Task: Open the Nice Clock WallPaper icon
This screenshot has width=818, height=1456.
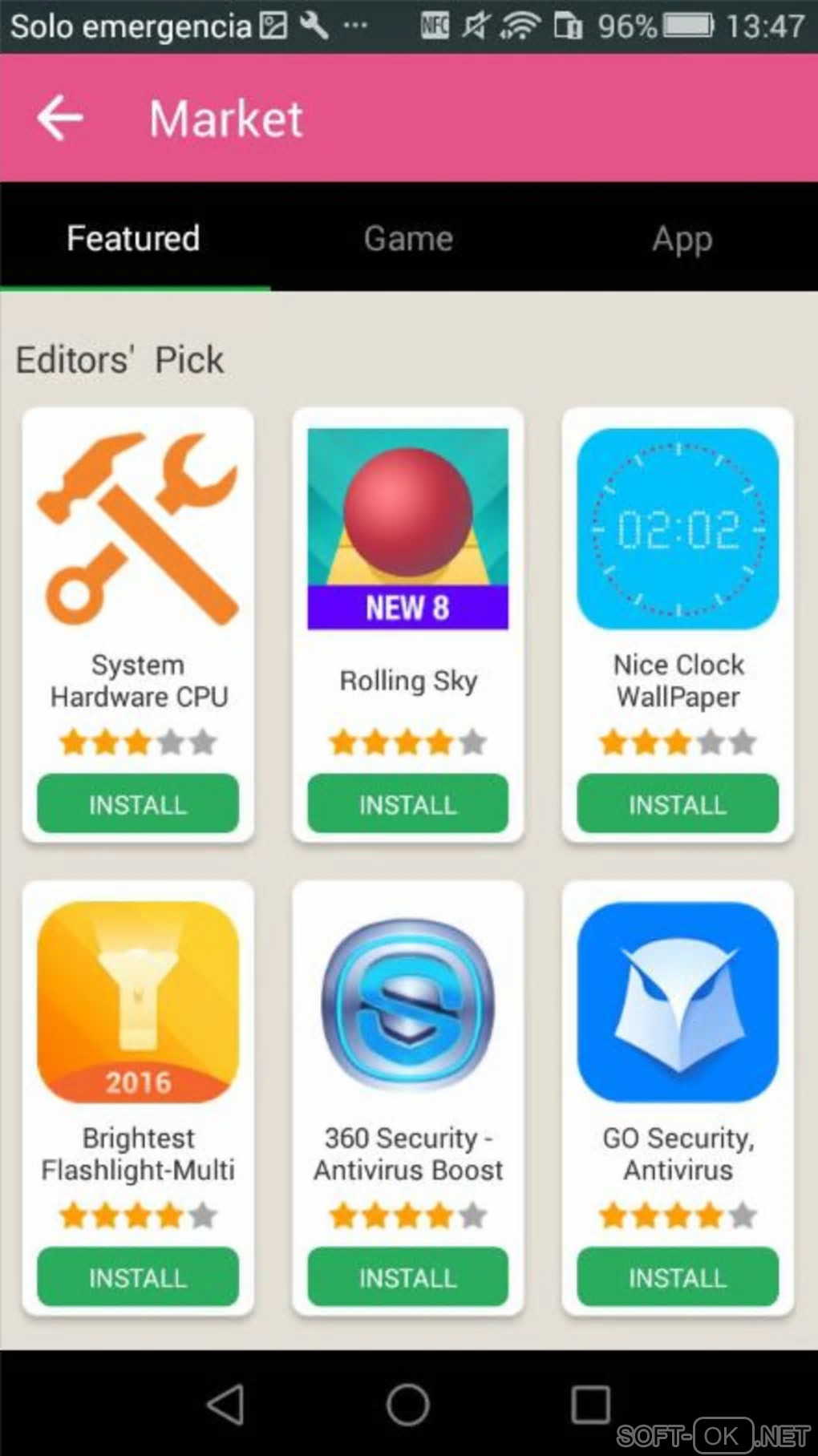Action: tap(678, 529)
